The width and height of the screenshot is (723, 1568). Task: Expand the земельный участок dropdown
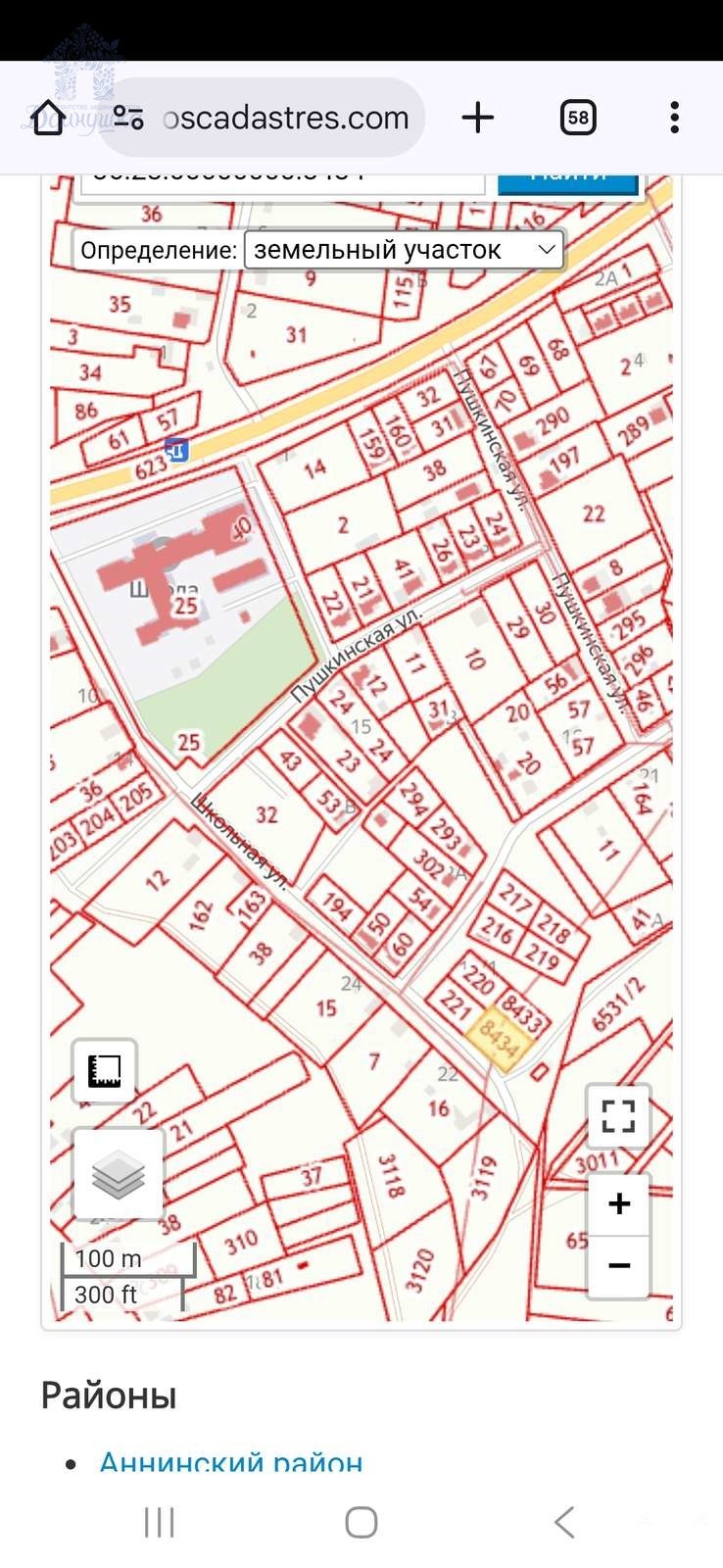click(404, 250)
